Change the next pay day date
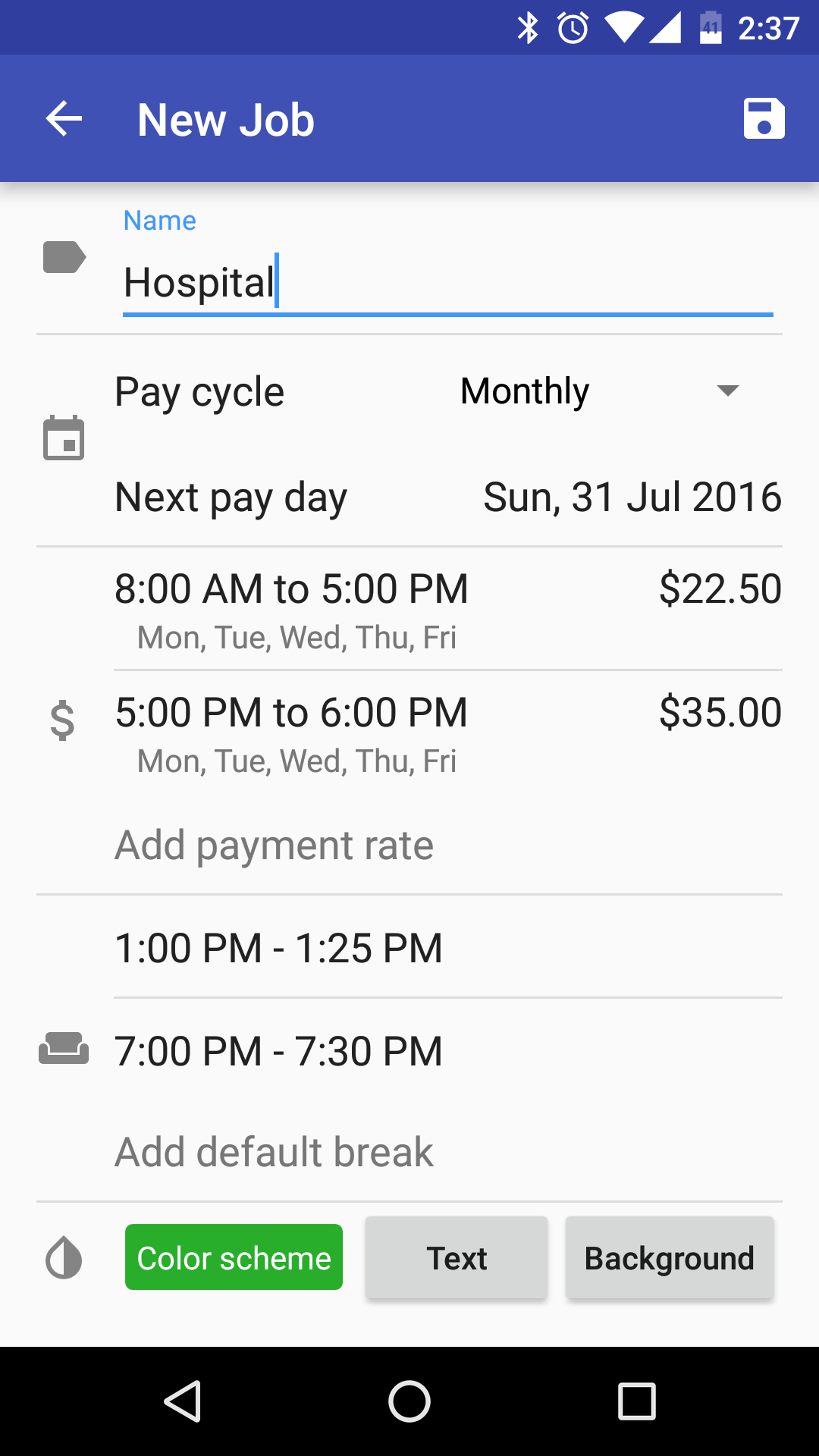This screenshot has width=819, height=1456. tap(632, 497)
